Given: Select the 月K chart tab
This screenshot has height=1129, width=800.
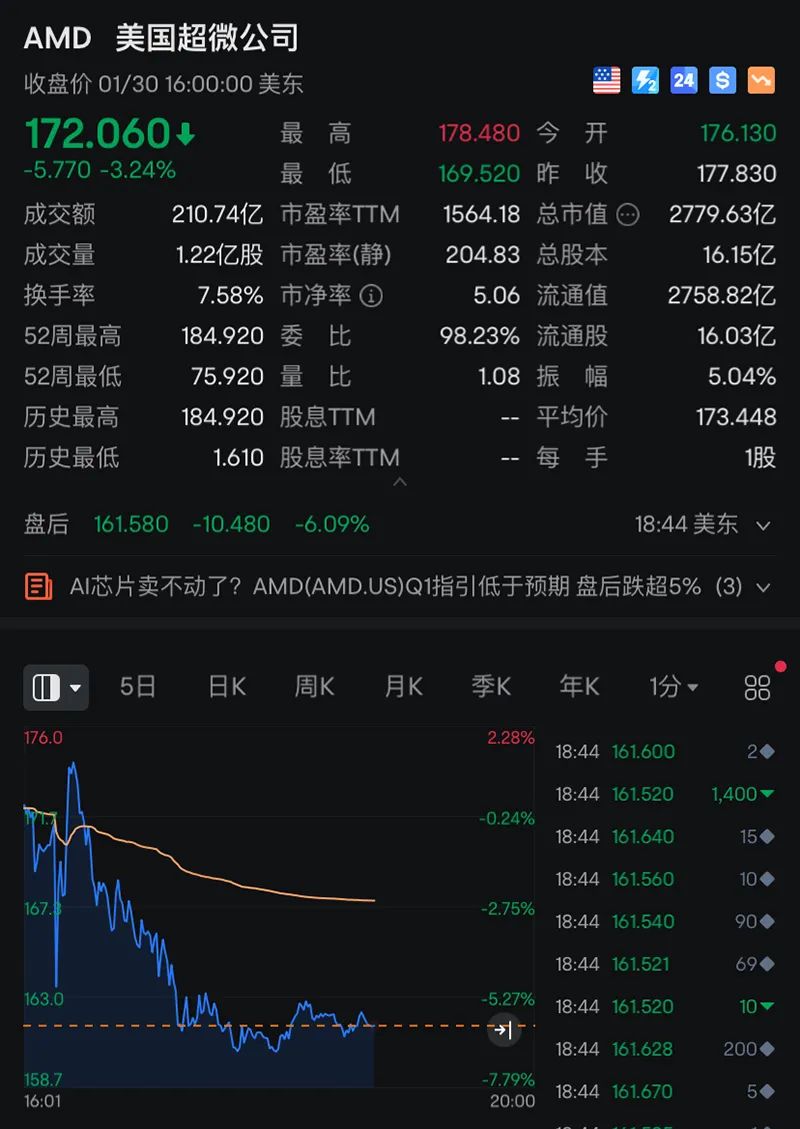Looking at the screenshot, I should pos(401,687).
